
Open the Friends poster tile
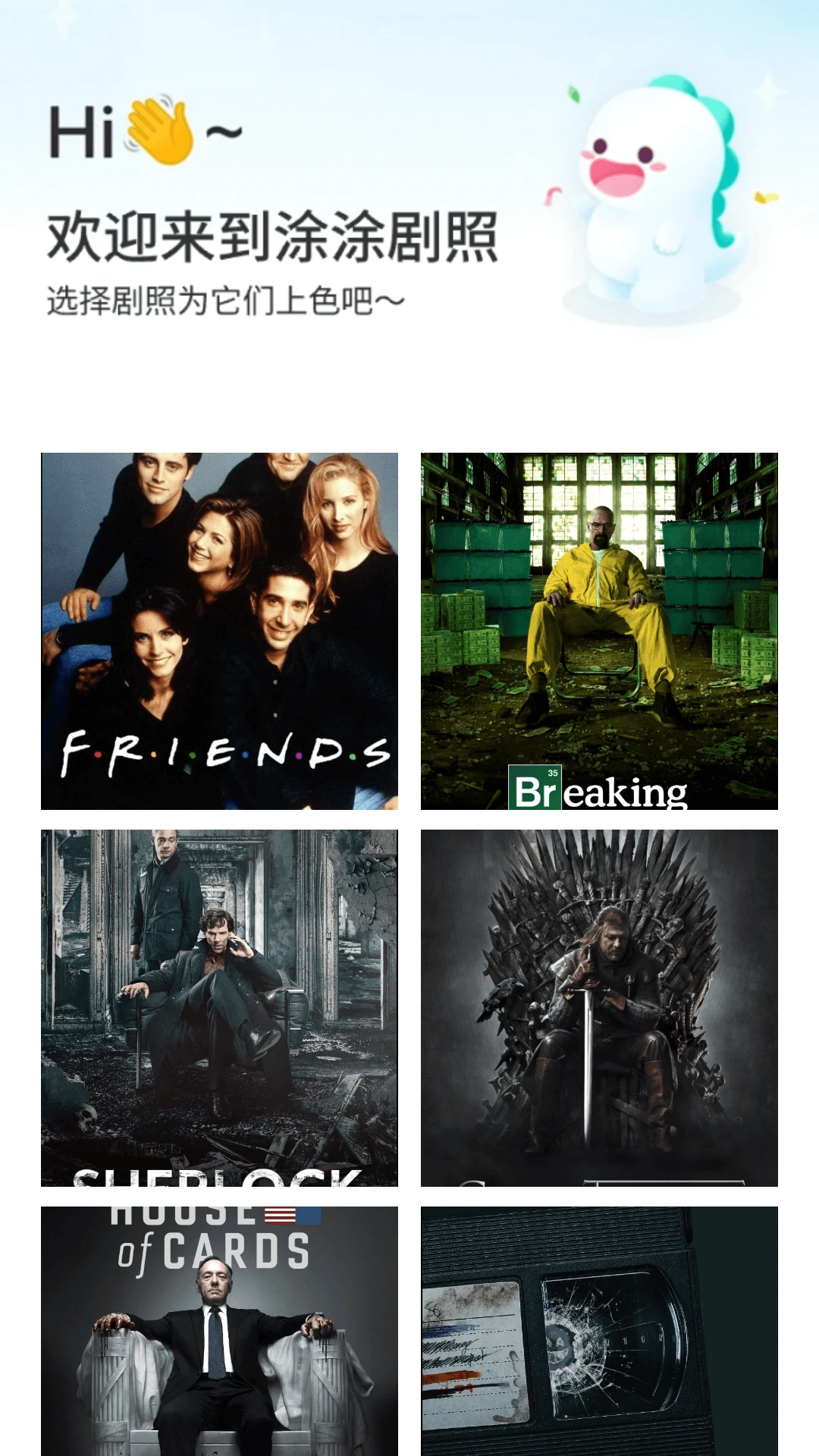point(219,631)
